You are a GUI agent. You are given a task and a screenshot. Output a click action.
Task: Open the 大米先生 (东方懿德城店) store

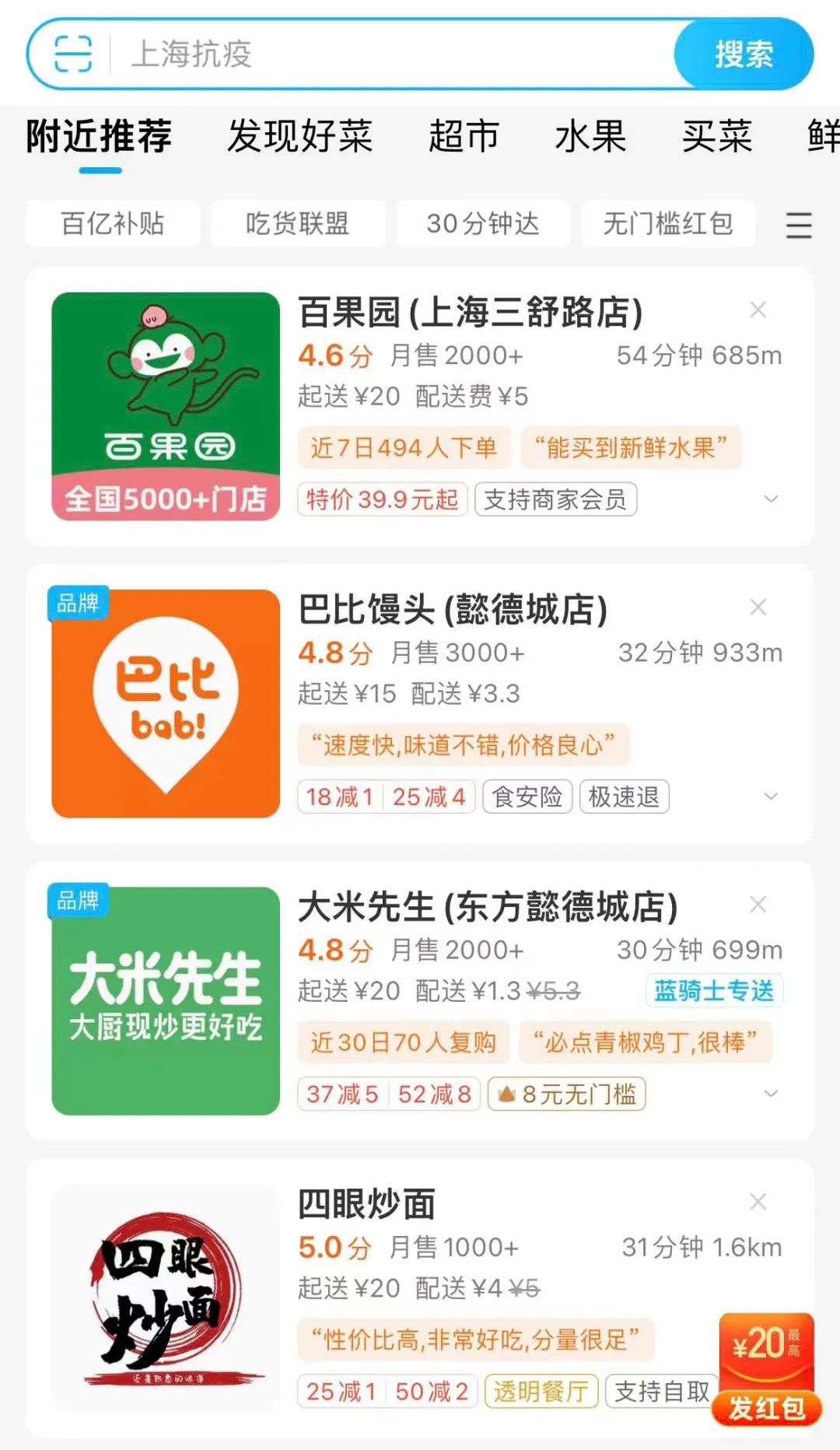tap(488, 907)
